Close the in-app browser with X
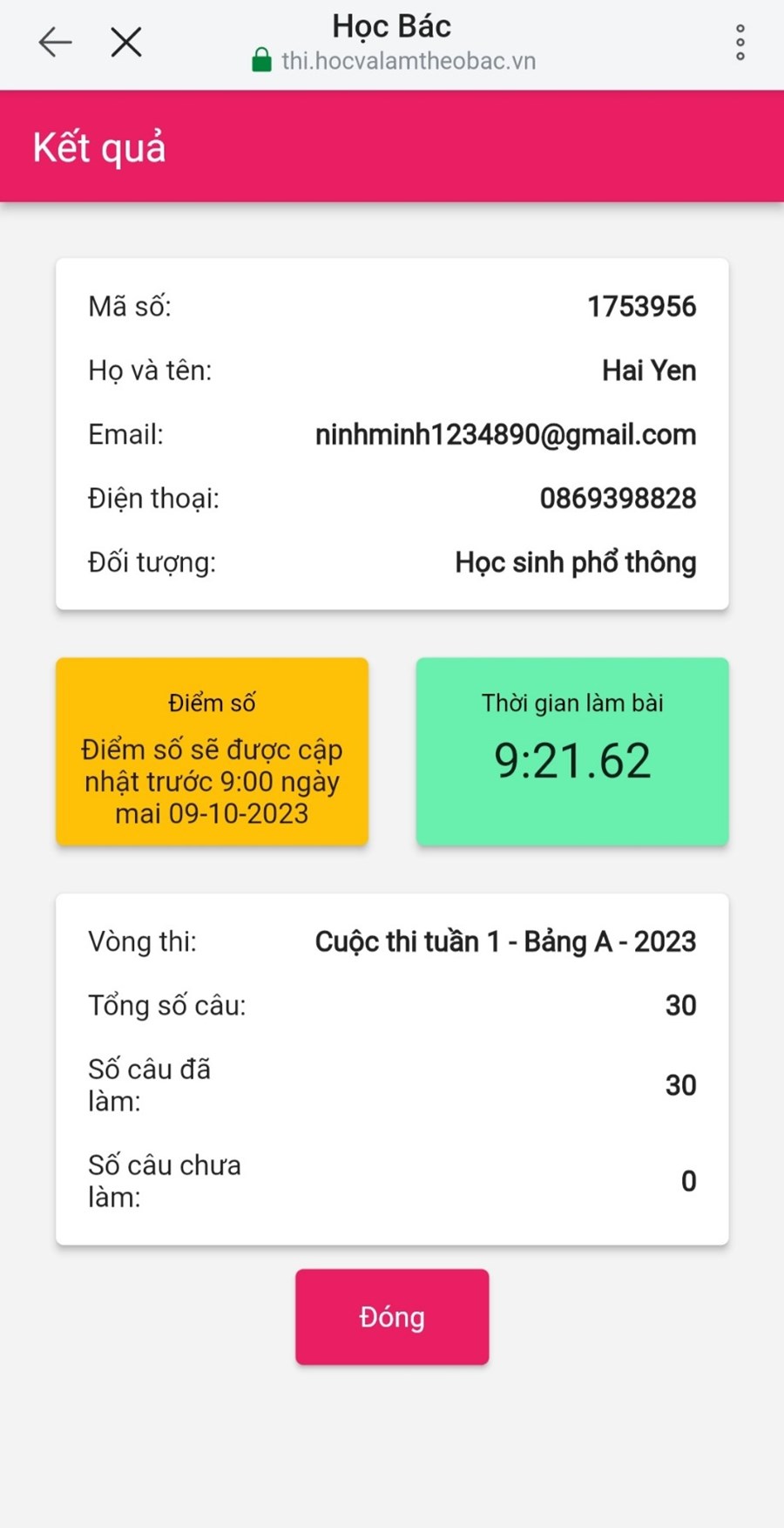The width and height of the screenshot is (784, 1528). (126, 42)
